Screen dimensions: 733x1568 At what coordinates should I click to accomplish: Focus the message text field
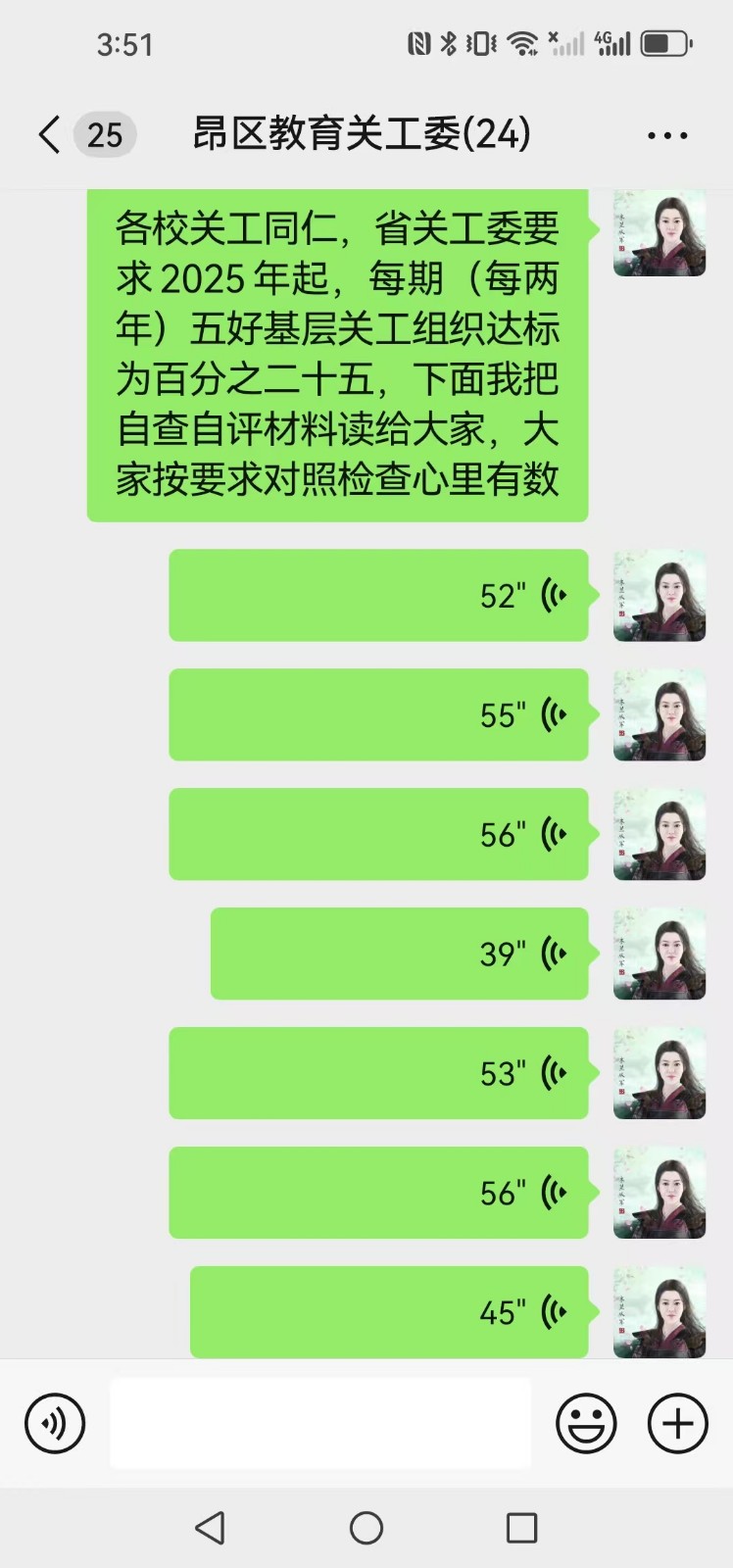tap(320, 1423)
